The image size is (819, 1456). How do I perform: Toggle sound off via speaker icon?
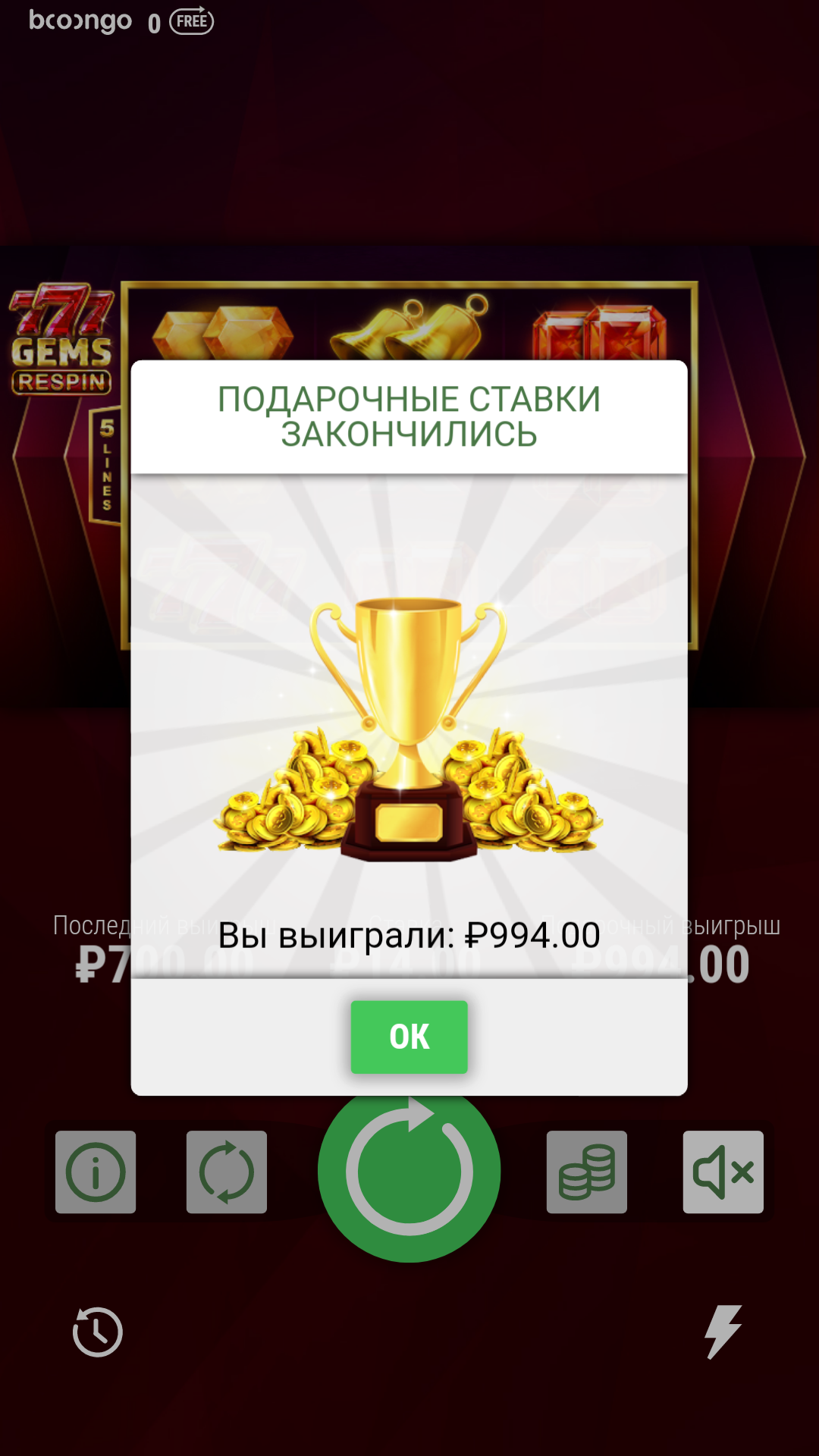(x=723, y=1170)
